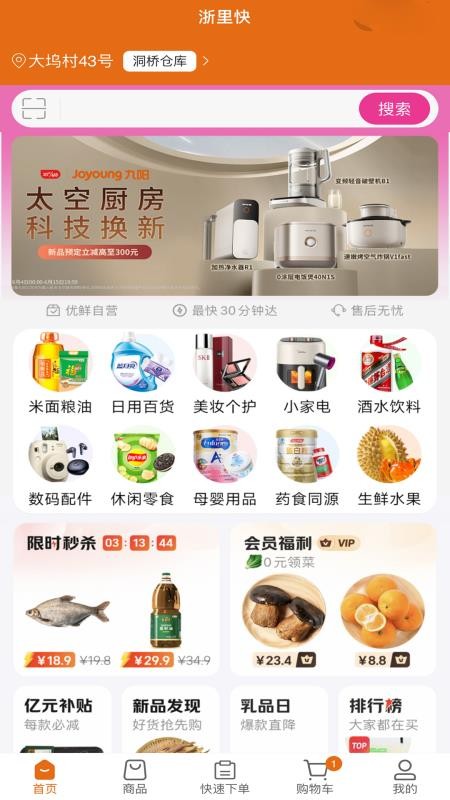Open the 会员福利 VIP card
Viewport: 450px width, 800px height.
tap(333, 599)
